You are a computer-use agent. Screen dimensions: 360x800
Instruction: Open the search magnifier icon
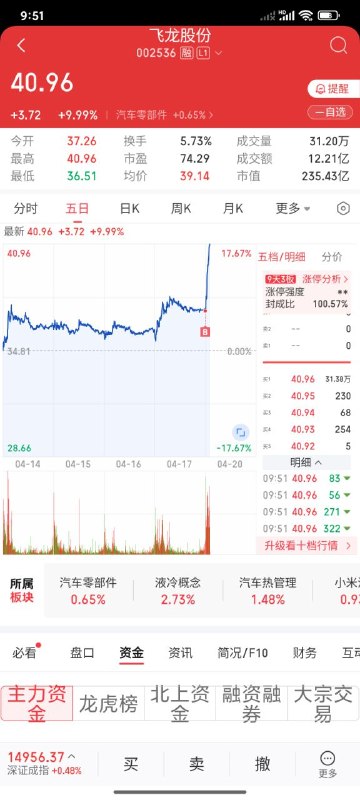coord(338,45)
